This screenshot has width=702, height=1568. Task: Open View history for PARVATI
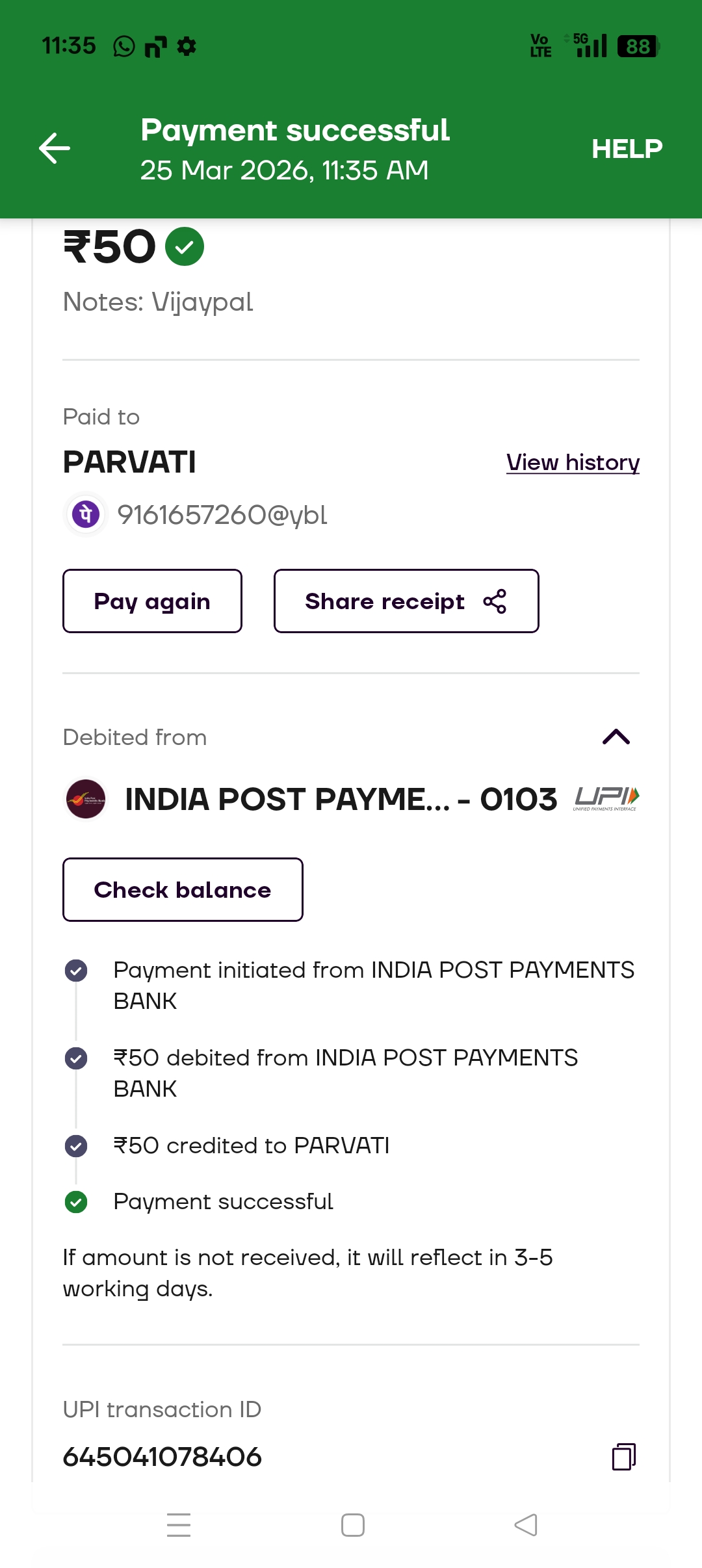573,462
